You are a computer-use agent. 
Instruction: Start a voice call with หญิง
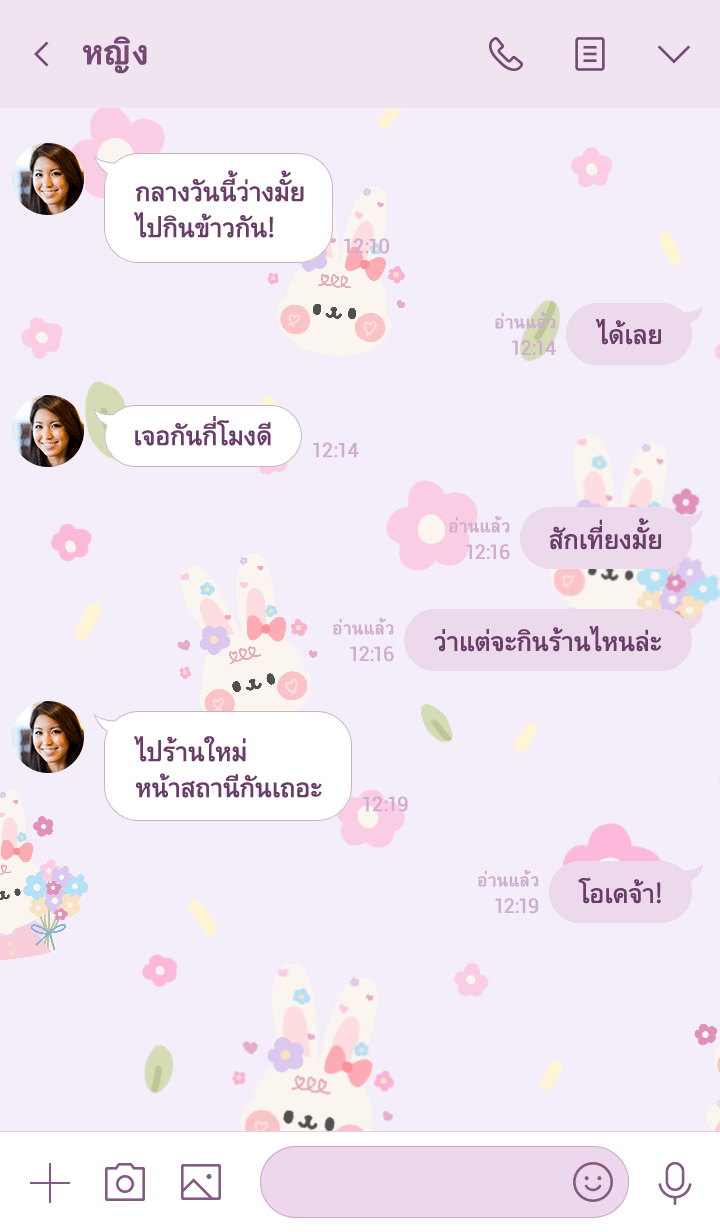[505, 54]
